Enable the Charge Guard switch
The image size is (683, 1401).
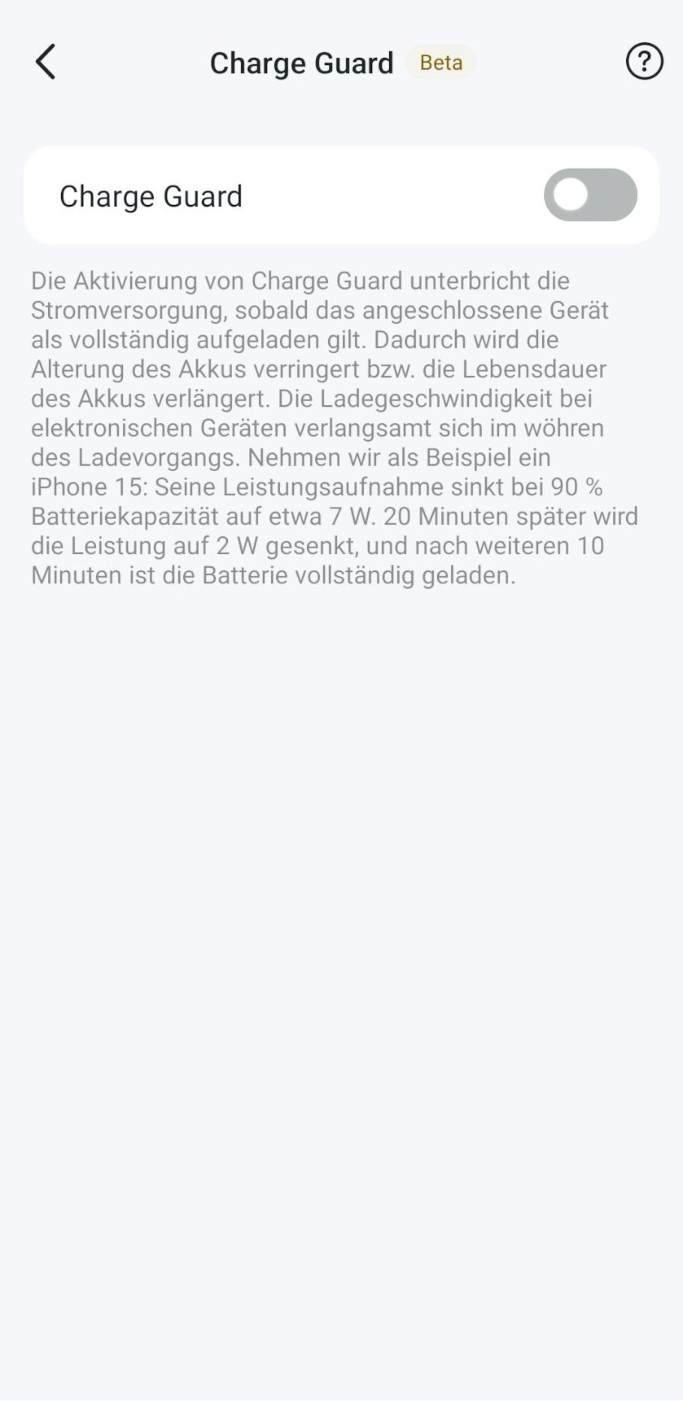590,195
